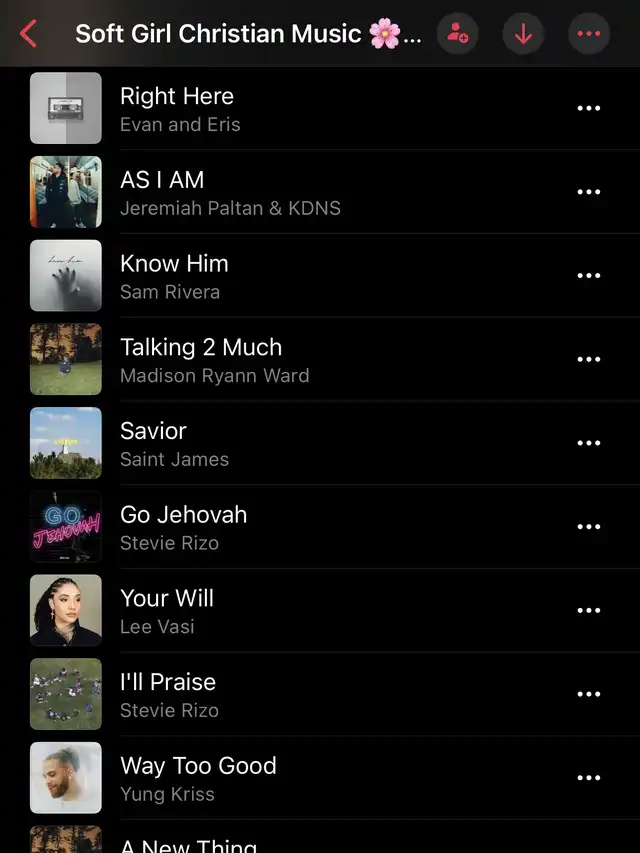Download the playlist
This screenshot has width=640, height=853.
coord(523,34)
